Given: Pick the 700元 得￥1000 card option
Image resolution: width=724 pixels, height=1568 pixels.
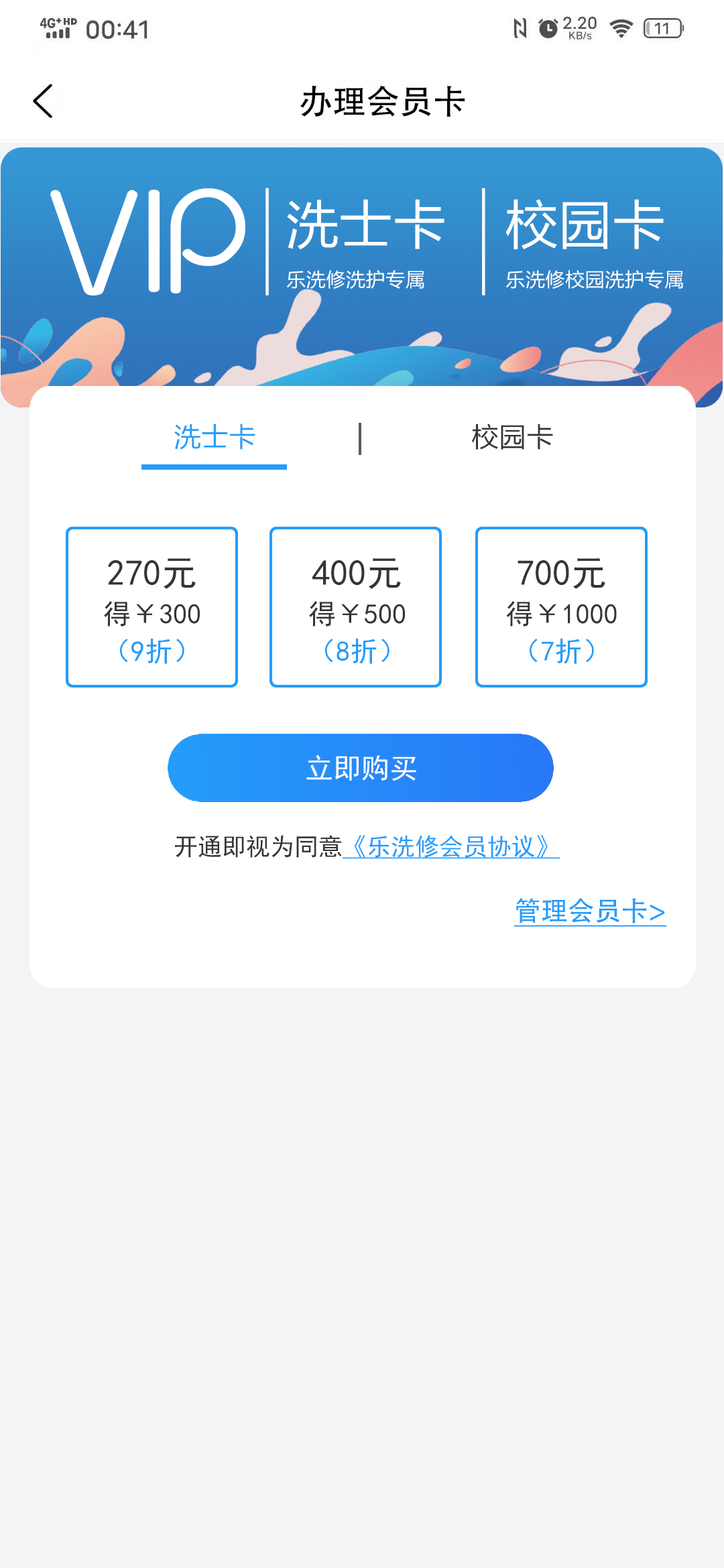Looking at the screenshot, I should point(561,607).
